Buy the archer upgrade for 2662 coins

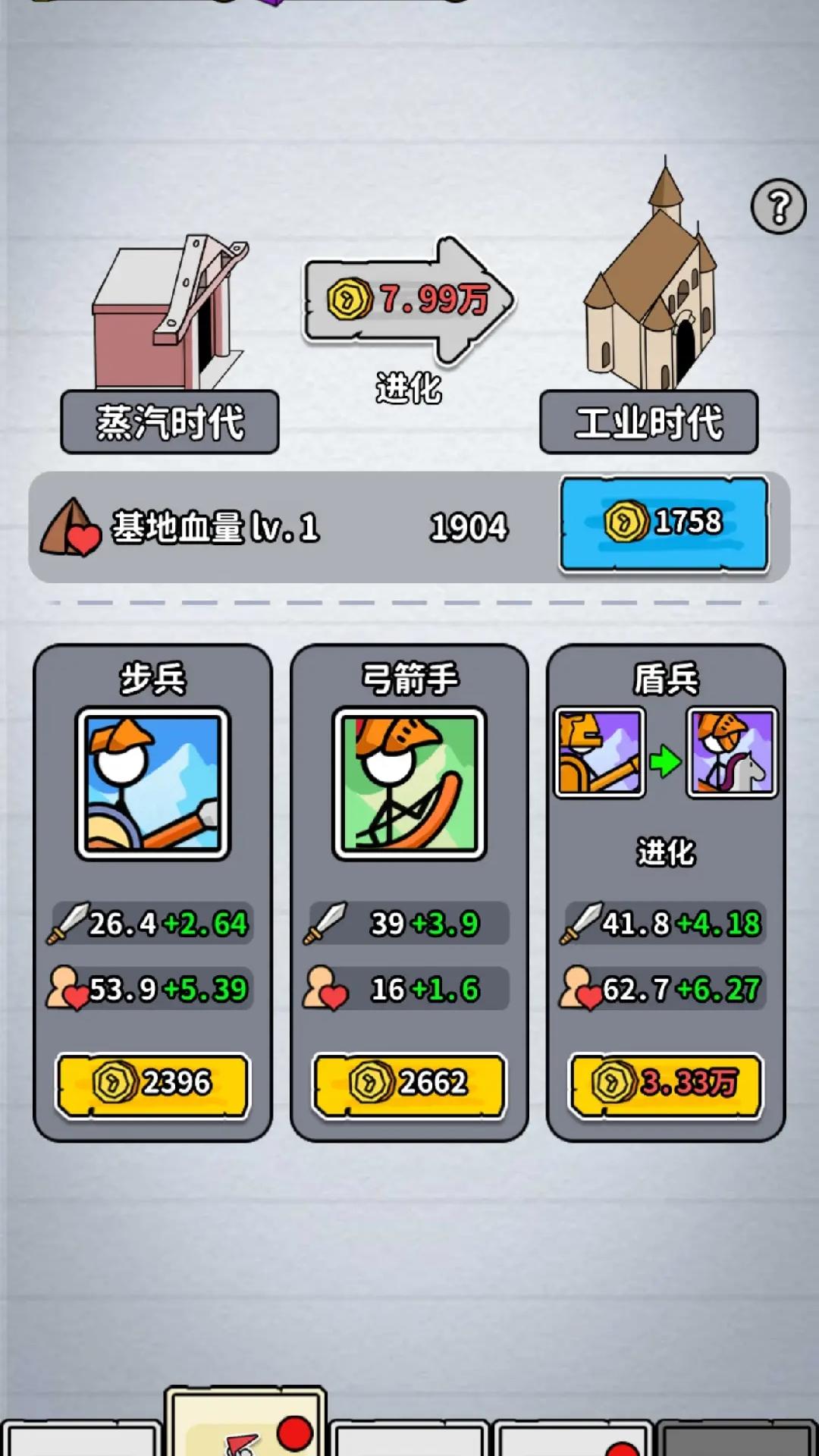[x=409, y=1086]
